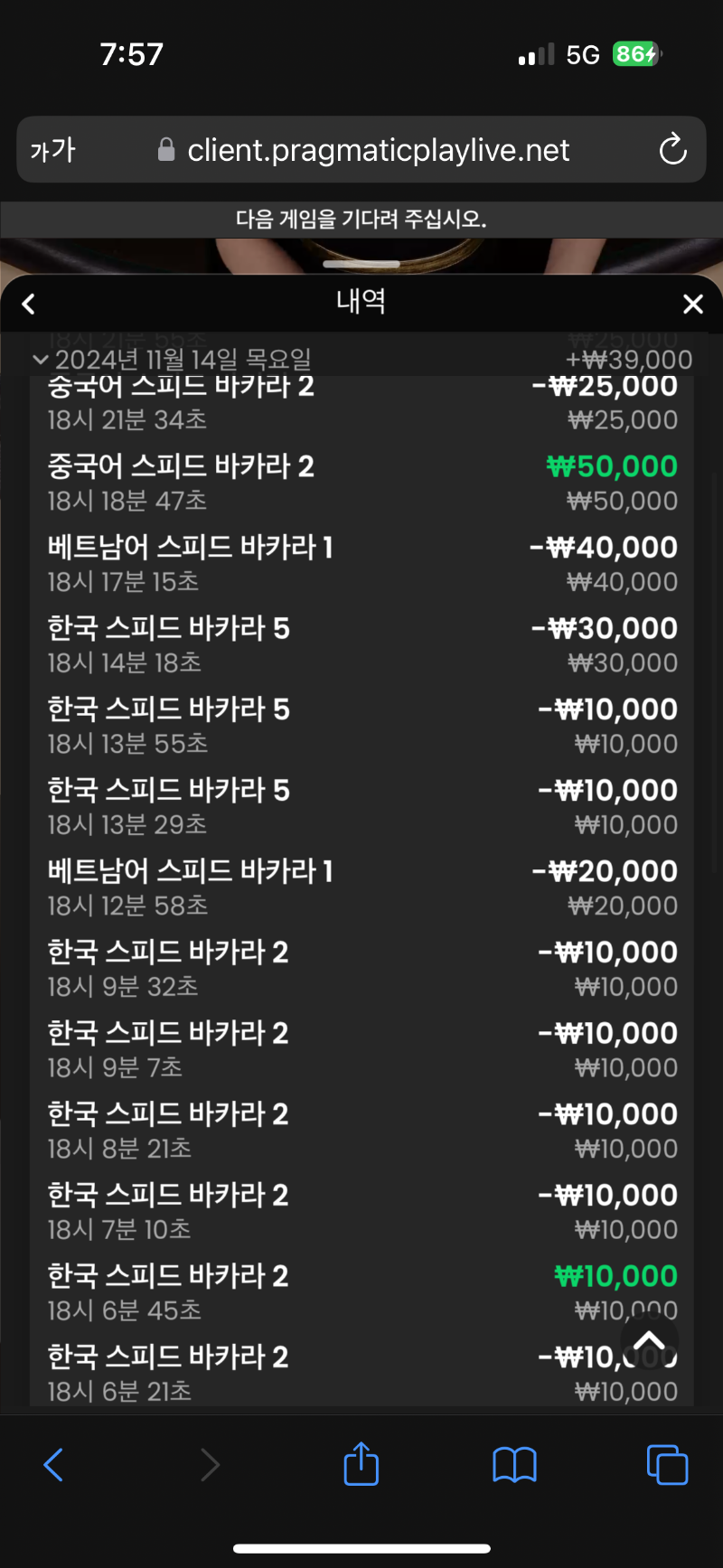The width and height of the screenshot is (723, 1568).
Task: Go back from the 내역 history panel
Action: tap(29, 304)
